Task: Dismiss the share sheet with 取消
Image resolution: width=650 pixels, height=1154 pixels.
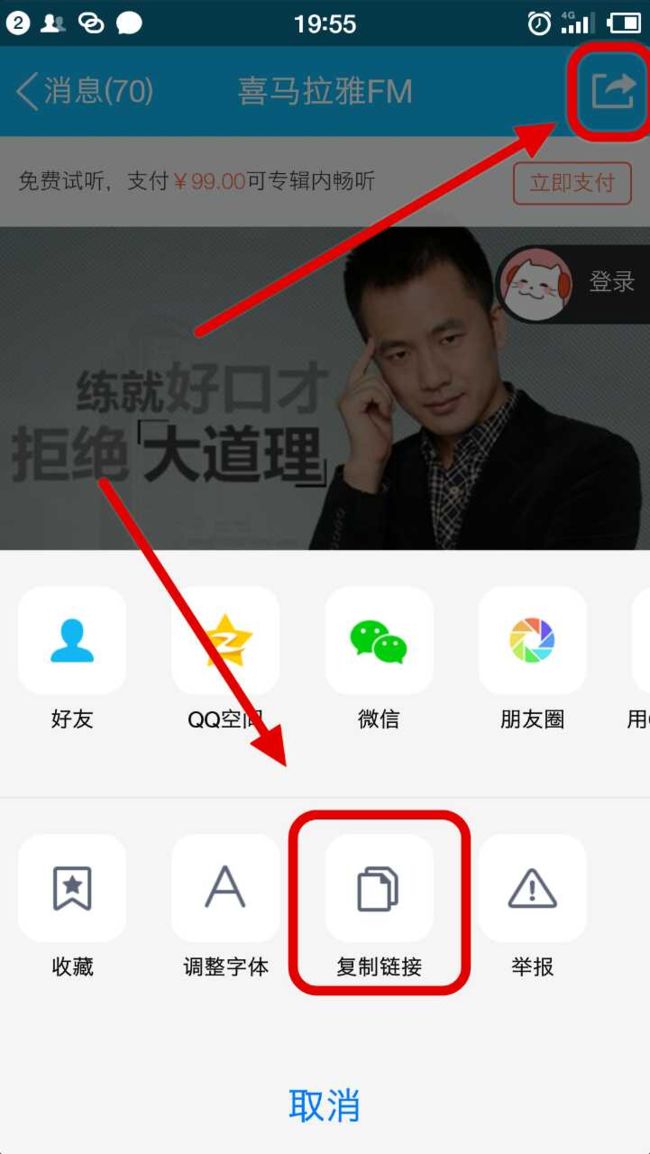Action: (x=325, y=1105)
